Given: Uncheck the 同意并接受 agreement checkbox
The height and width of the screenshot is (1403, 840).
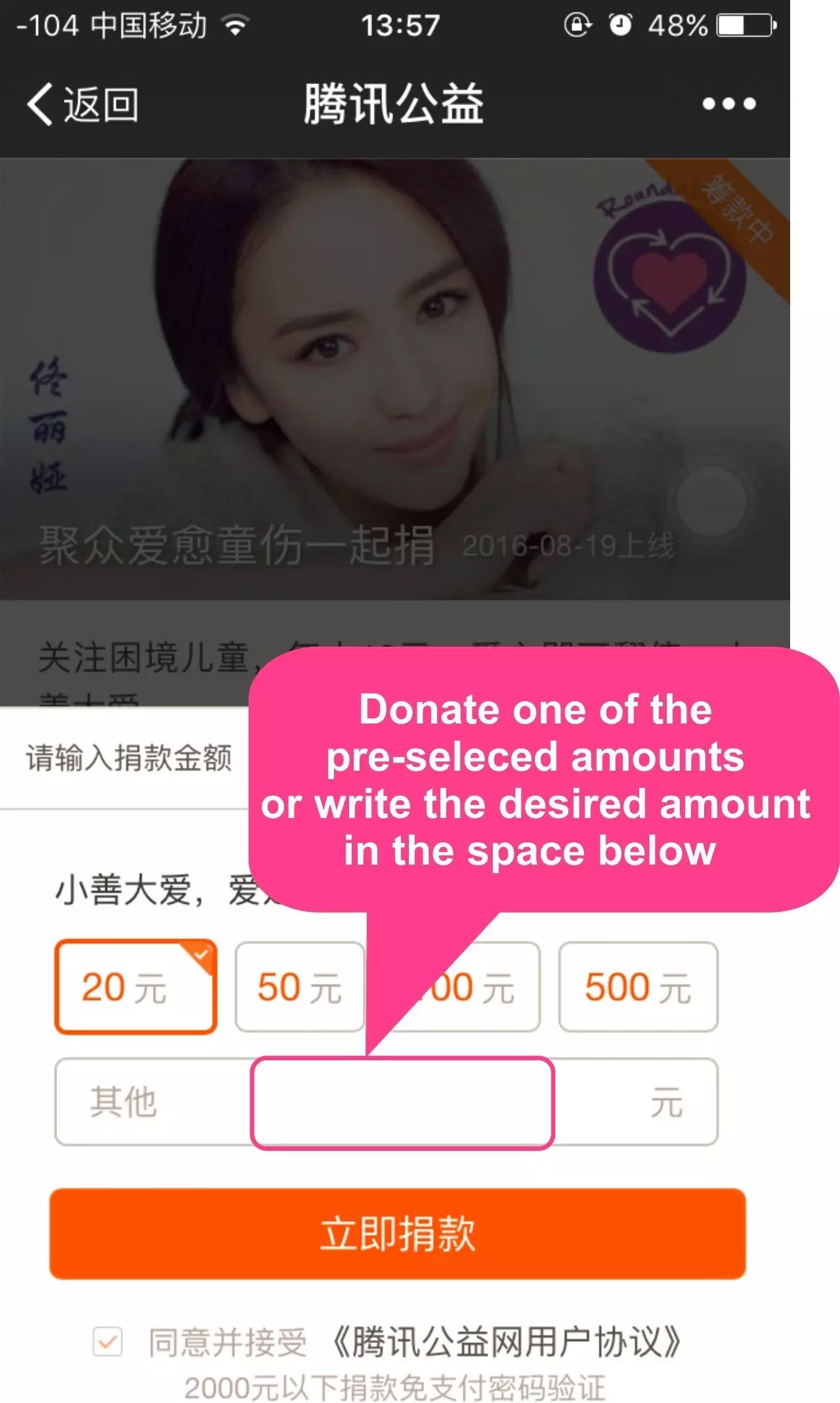Looking at the screenshot, I should (108, 1341).
